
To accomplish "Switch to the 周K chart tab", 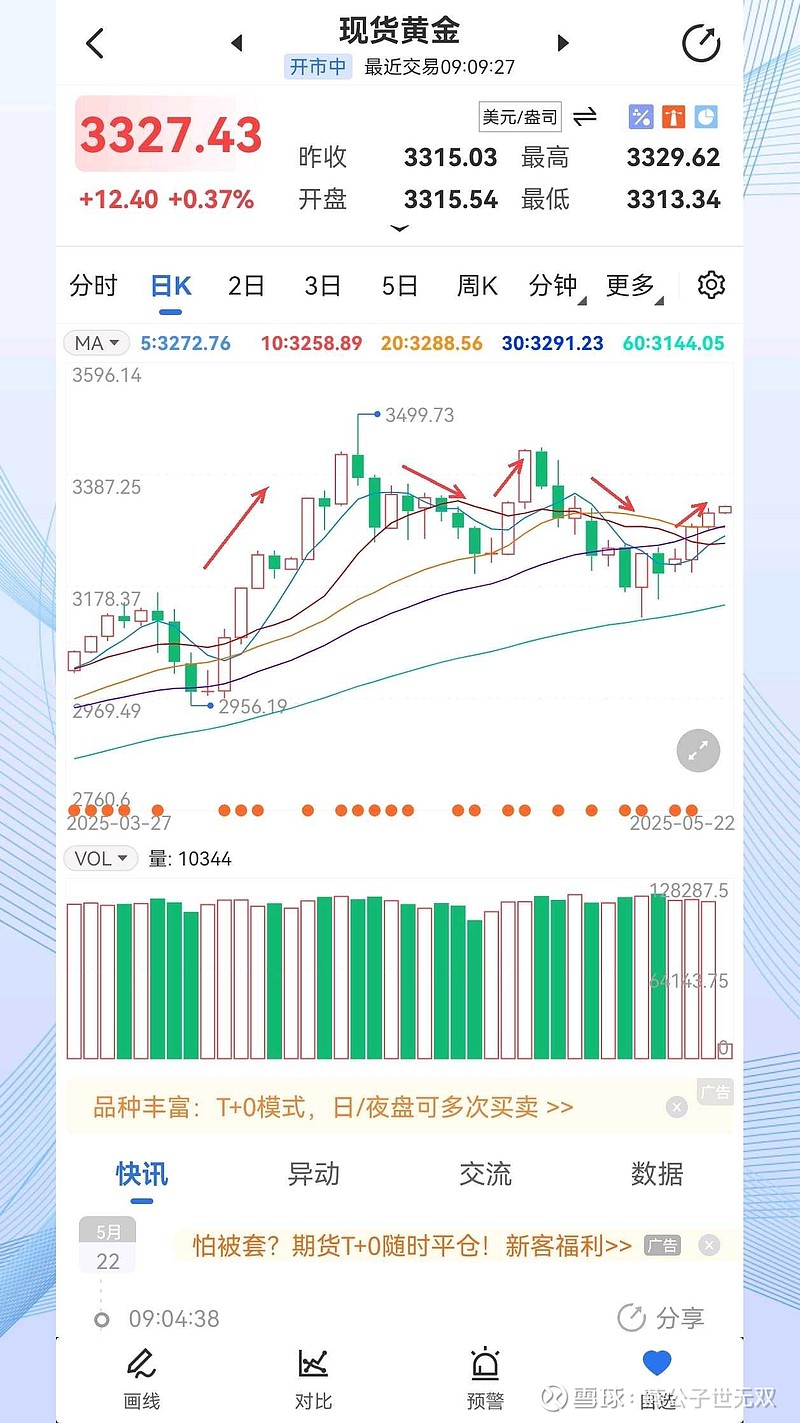I will tap(476, 286).
